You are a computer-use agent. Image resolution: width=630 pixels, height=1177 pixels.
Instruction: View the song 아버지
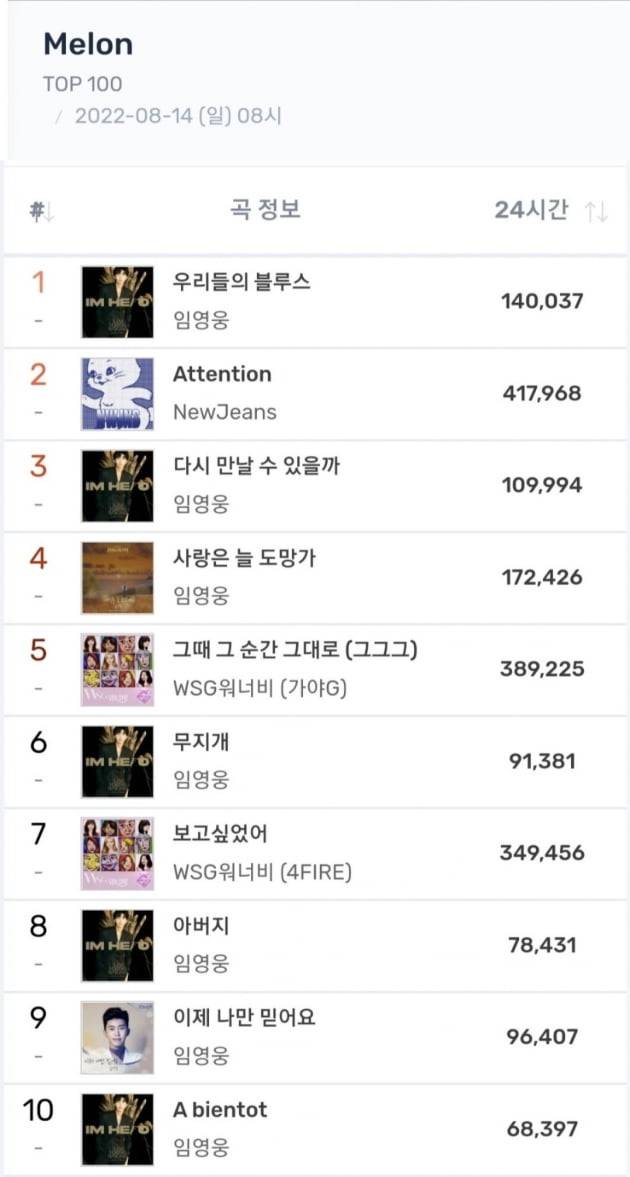[x=201, y=926]
